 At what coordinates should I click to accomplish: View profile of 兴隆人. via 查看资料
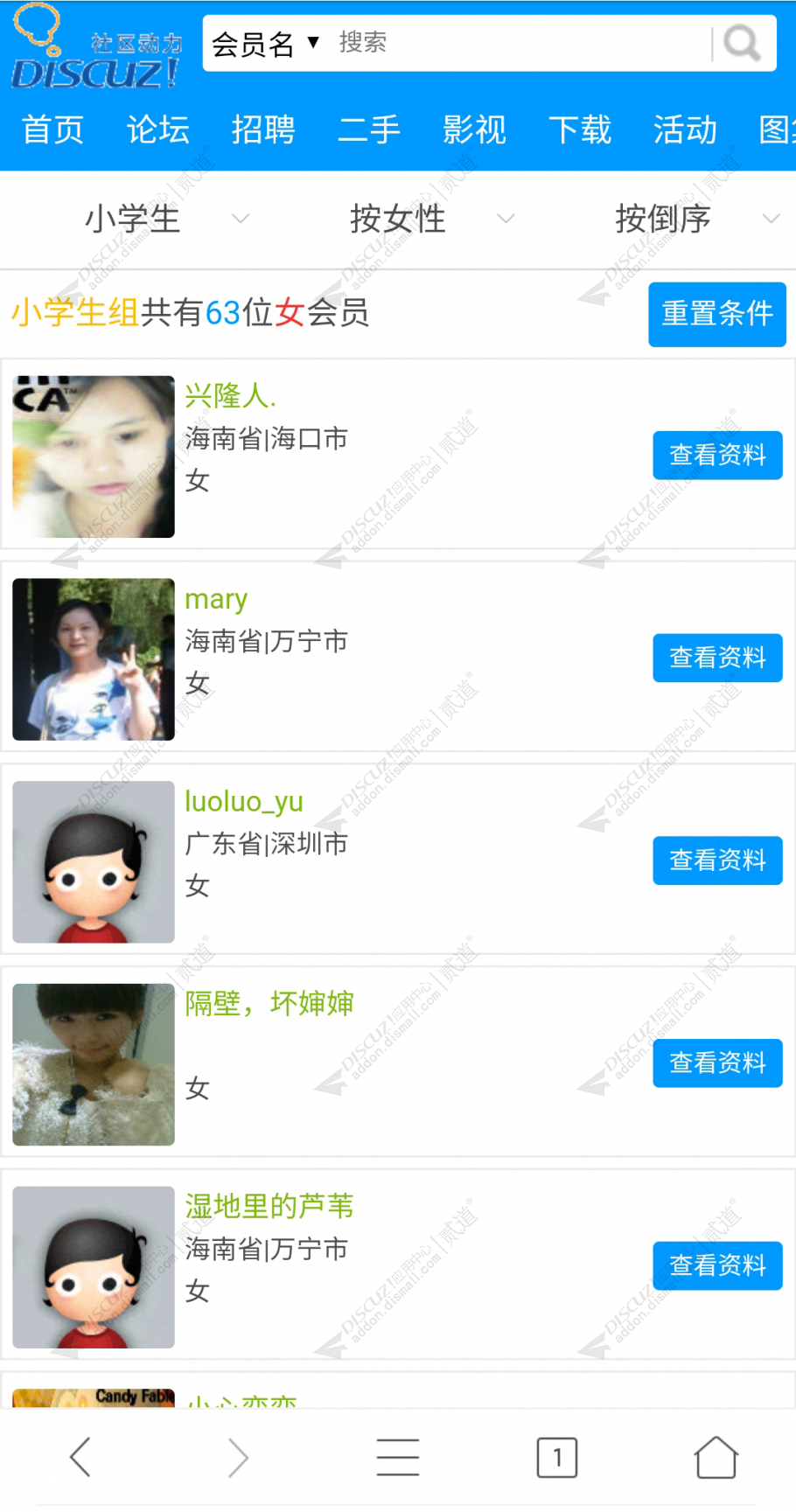point(717,455)
